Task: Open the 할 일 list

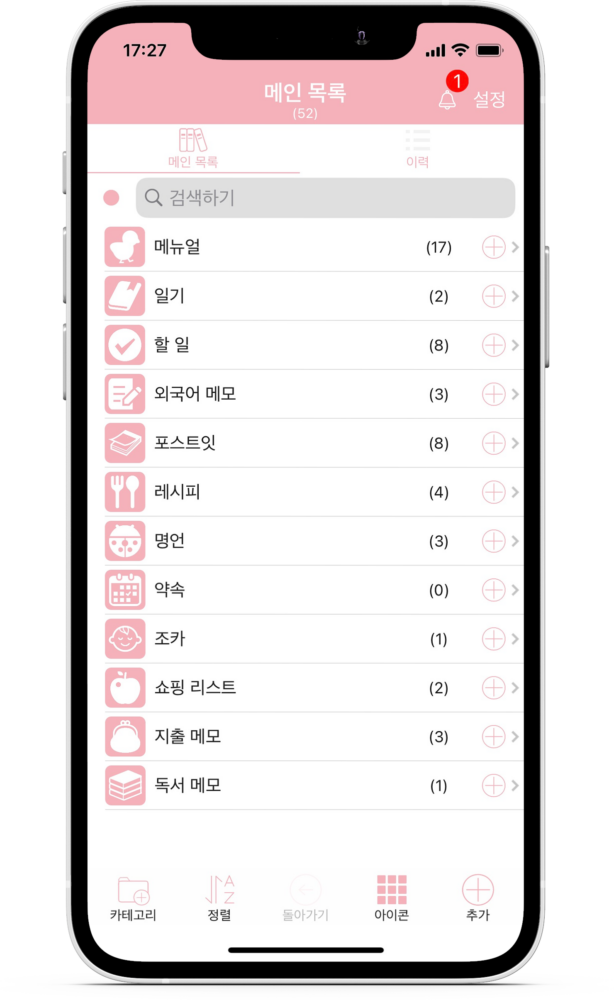Action: coord(290,345)
